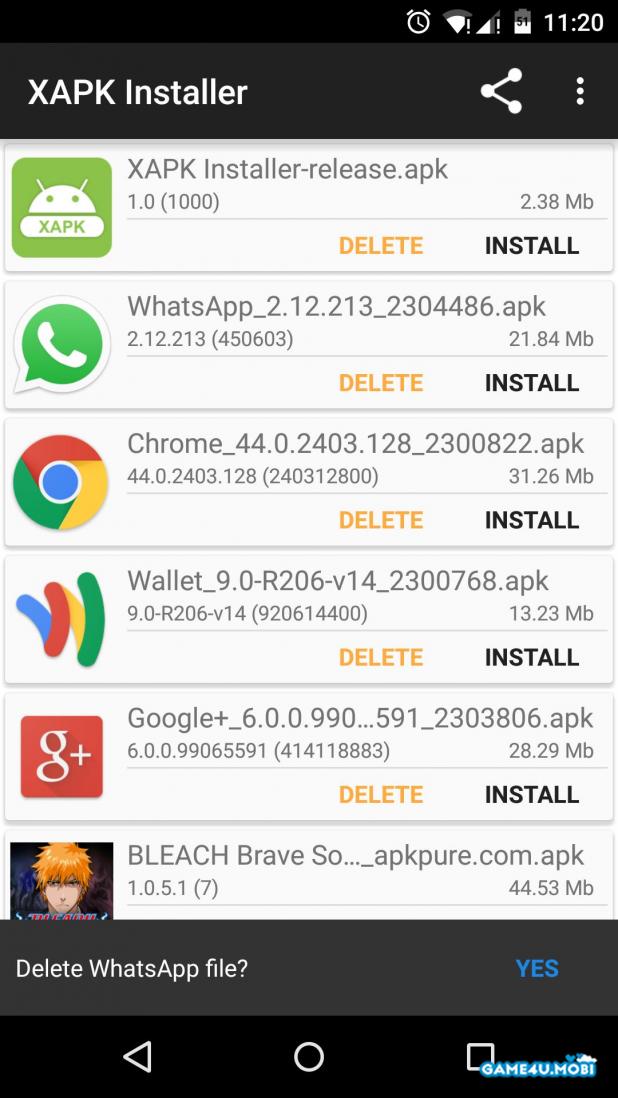Go back with the system back button
Screen dimensions: 618x1098
click(x=137, y=1057)
